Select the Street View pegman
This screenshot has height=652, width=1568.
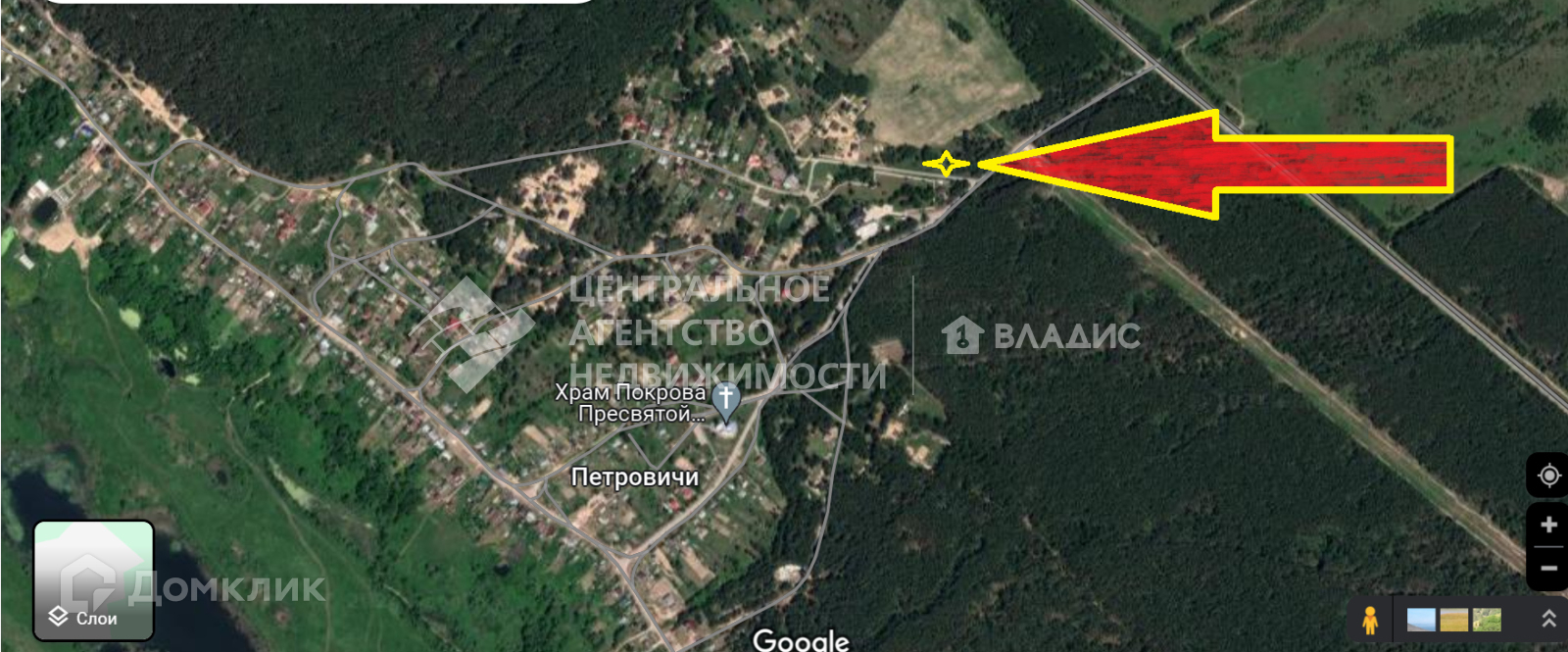point(1370,620)
